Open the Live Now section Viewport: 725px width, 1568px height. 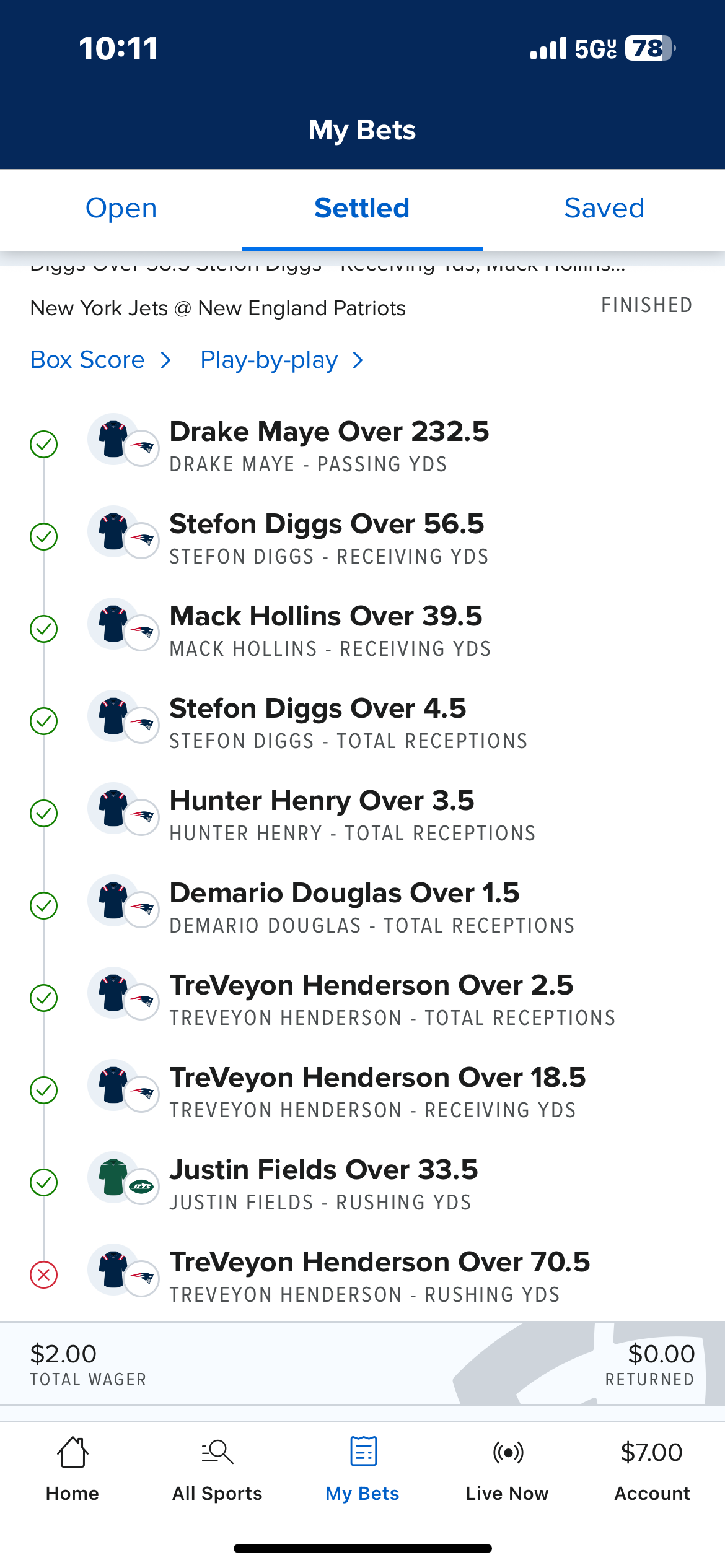pos(507,1469)
